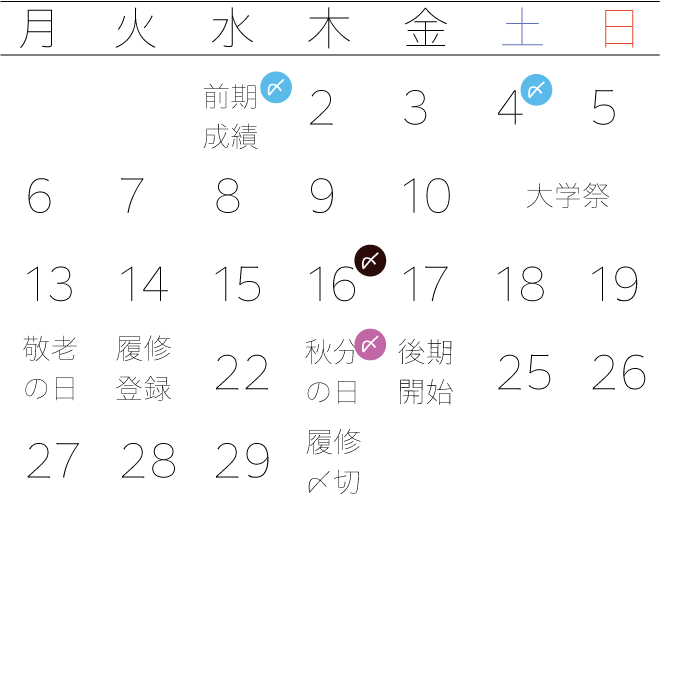
Task: Tap the leftmost light-blue circle icon
Action: pos(276,88)
